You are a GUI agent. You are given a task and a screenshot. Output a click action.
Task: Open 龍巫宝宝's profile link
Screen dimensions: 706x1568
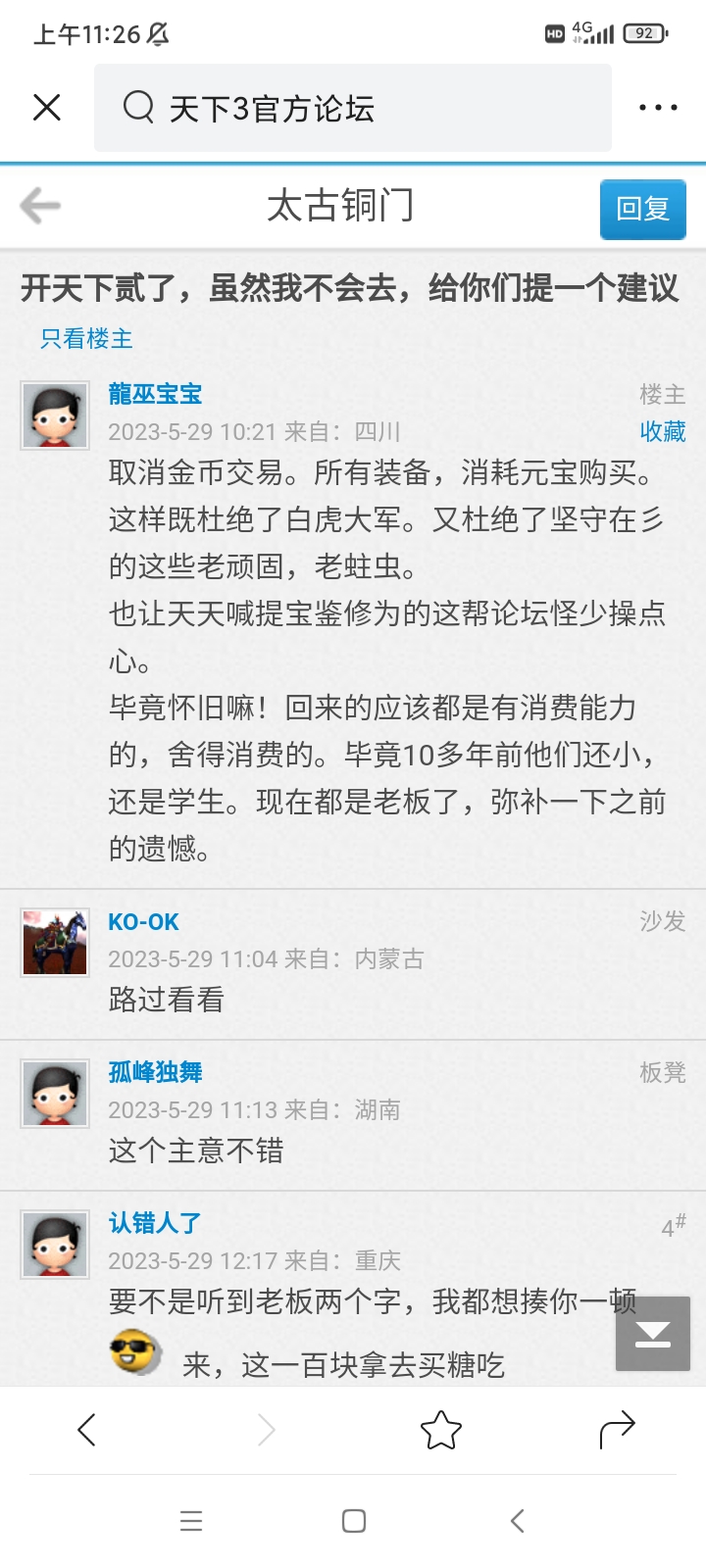[x=155, y=394]
